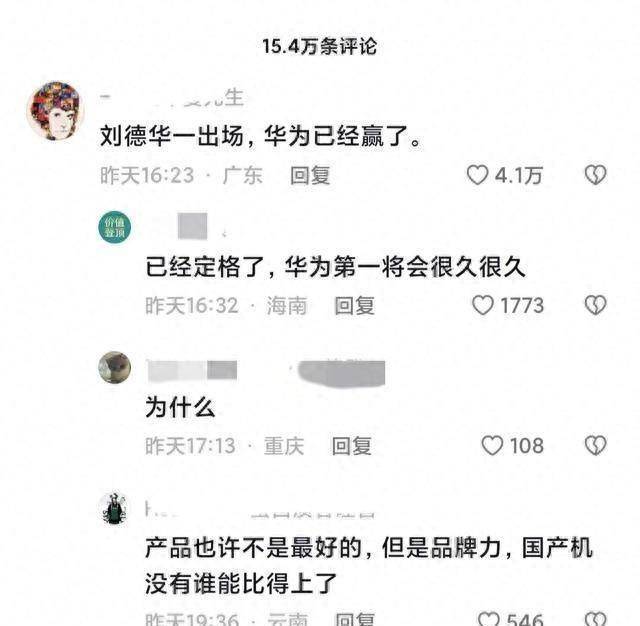Like the reply '已经定格了，华为第一将会很久很久'
Viewport: 640px width, 626px height.
pyautogui.click(x=483, y=305)
